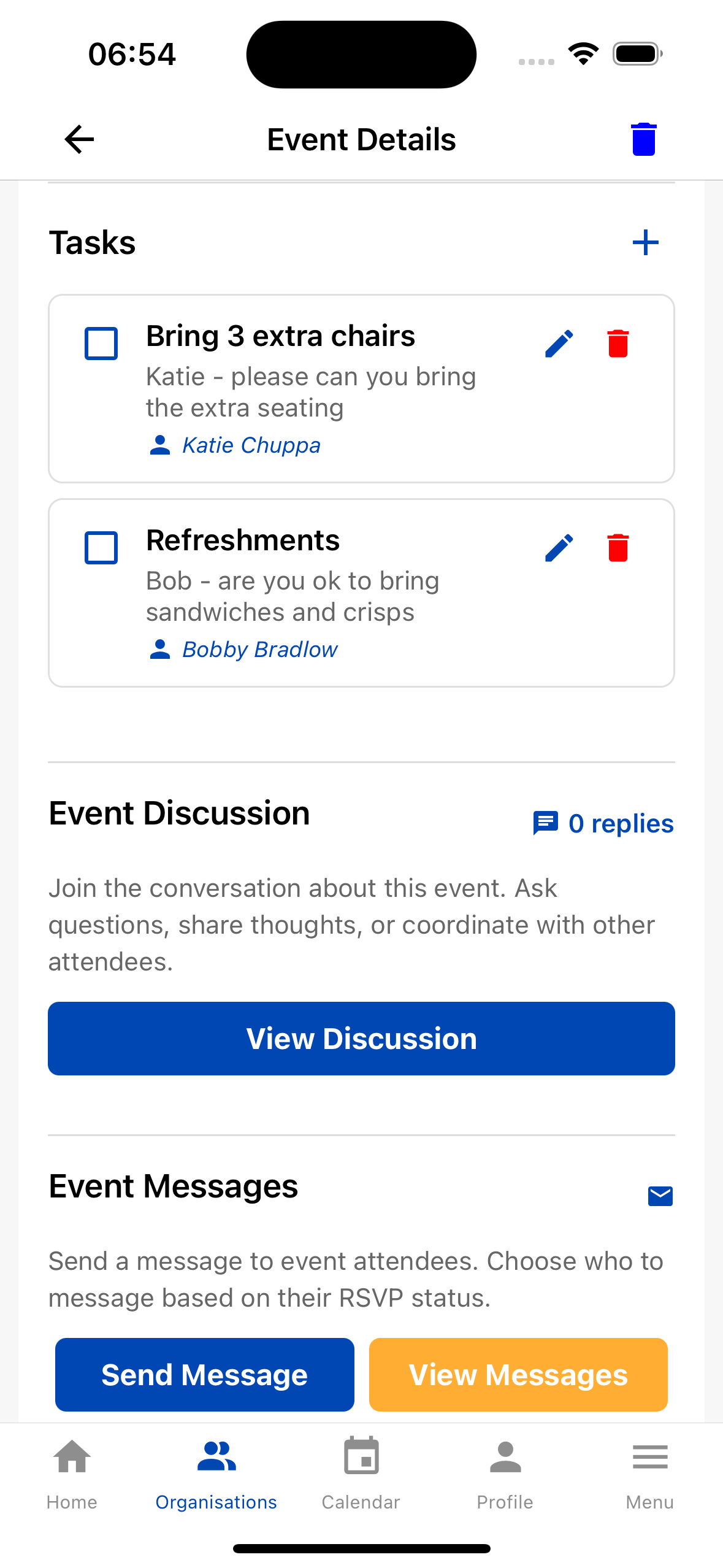Screen dimensions: 723x1568
Task: Delete the Refreshments task
Action: click(619, 548)
